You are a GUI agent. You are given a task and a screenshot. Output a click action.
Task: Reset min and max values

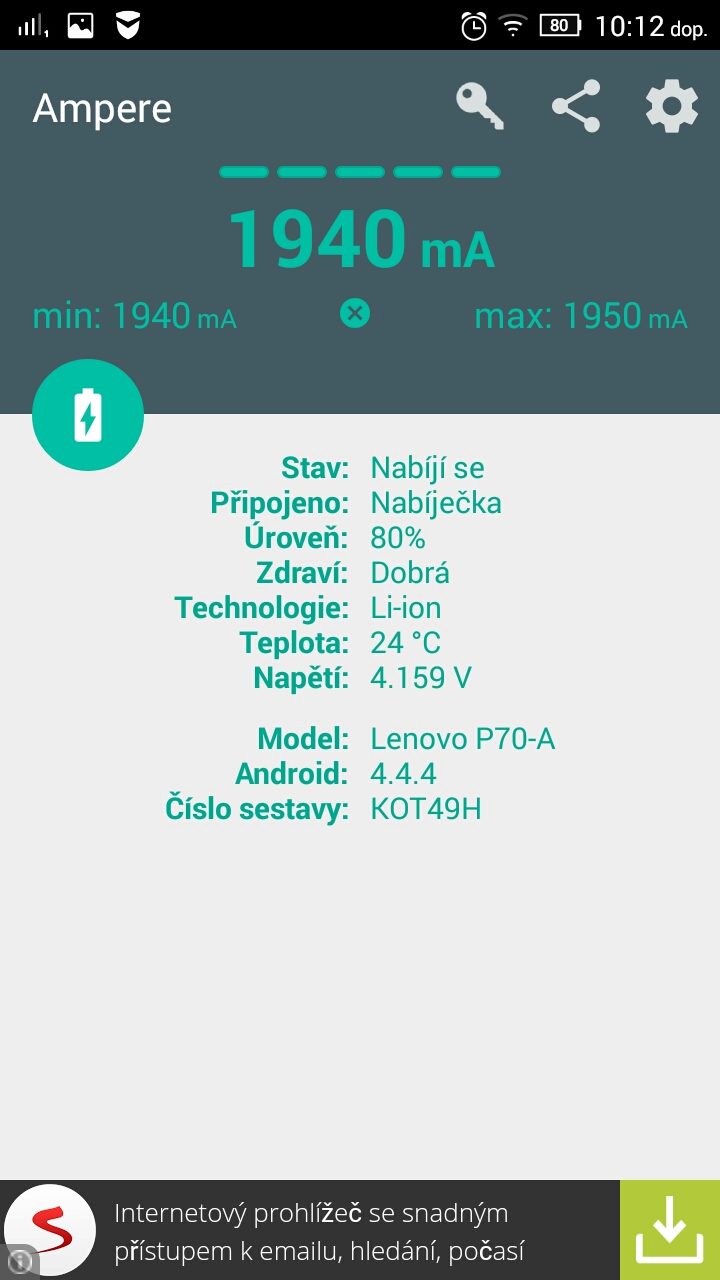(x=354, y=314)
